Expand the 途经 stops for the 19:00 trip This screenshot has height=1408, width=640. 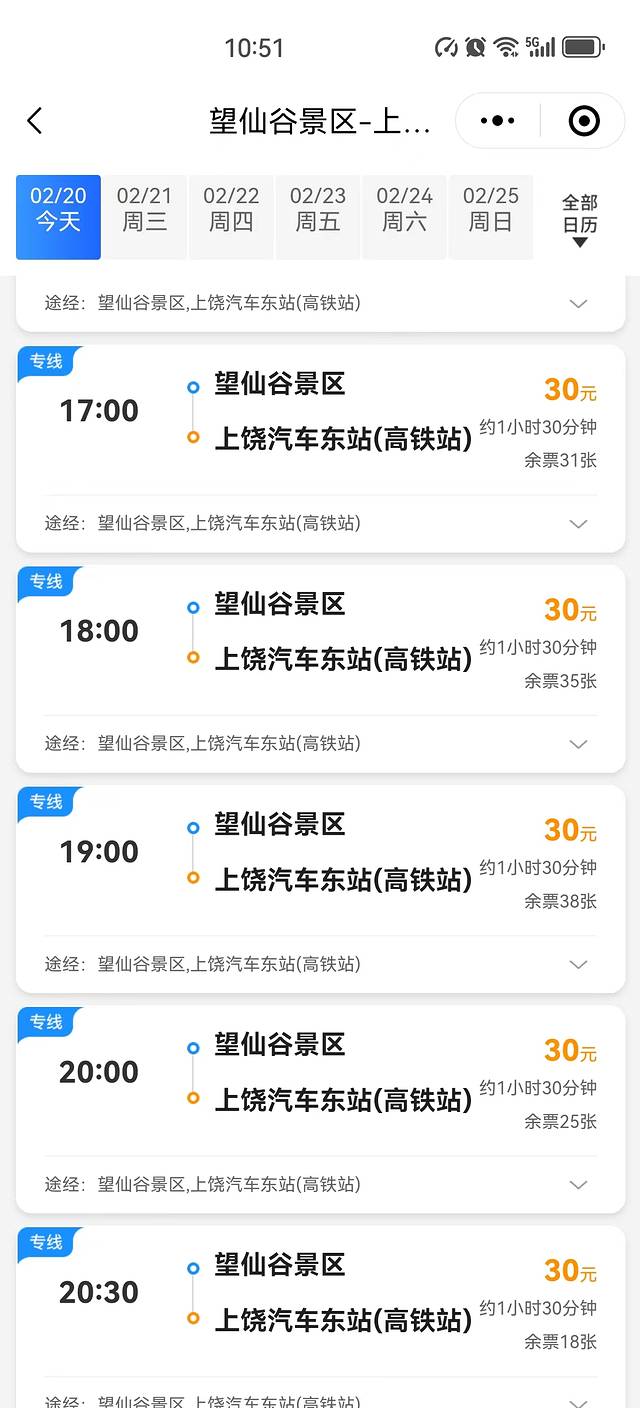pos(578,965)
